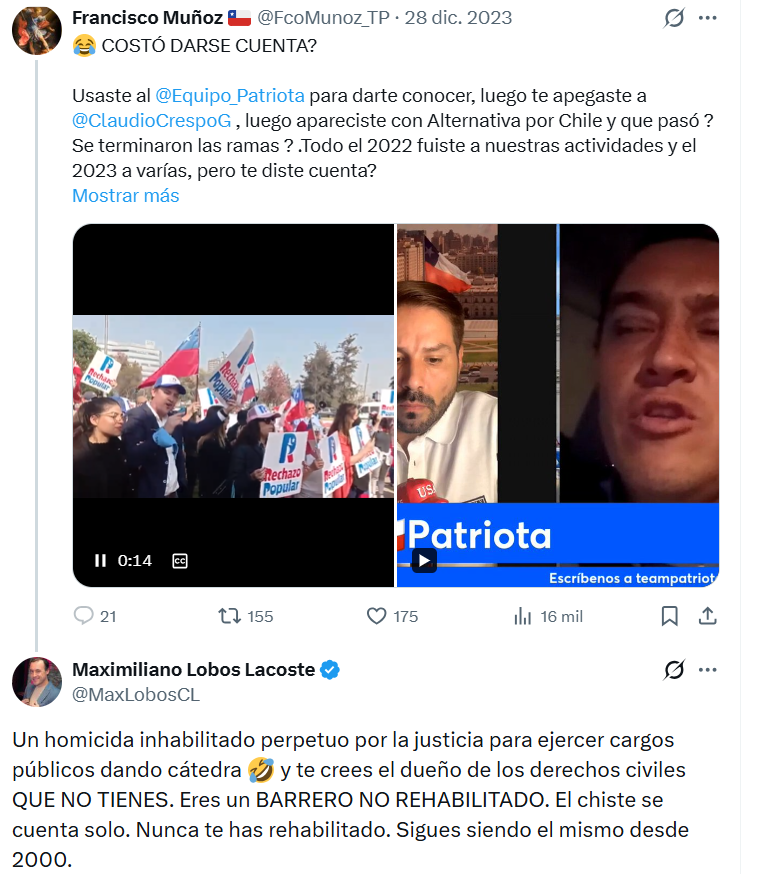Open the @Equipo_Patriota mention

pyautogui.click(x=230, y=96)
